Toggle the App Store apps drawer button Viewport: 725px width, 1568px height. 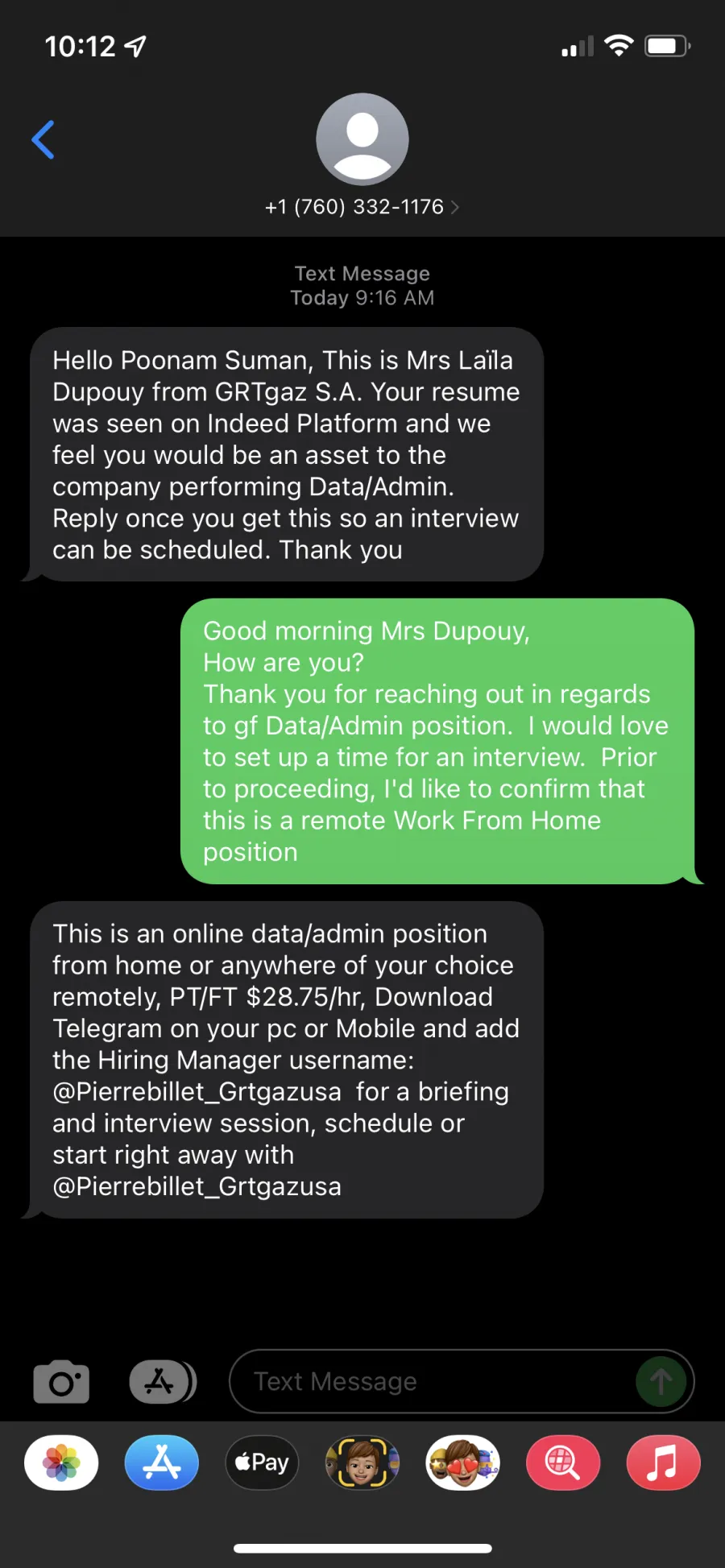[163, 1382]
